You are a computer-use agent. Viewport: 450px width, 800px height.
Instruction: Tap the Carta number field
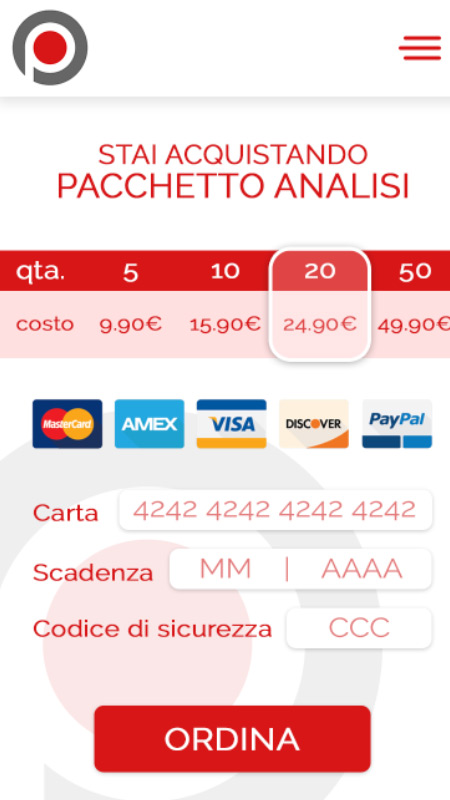276,510
